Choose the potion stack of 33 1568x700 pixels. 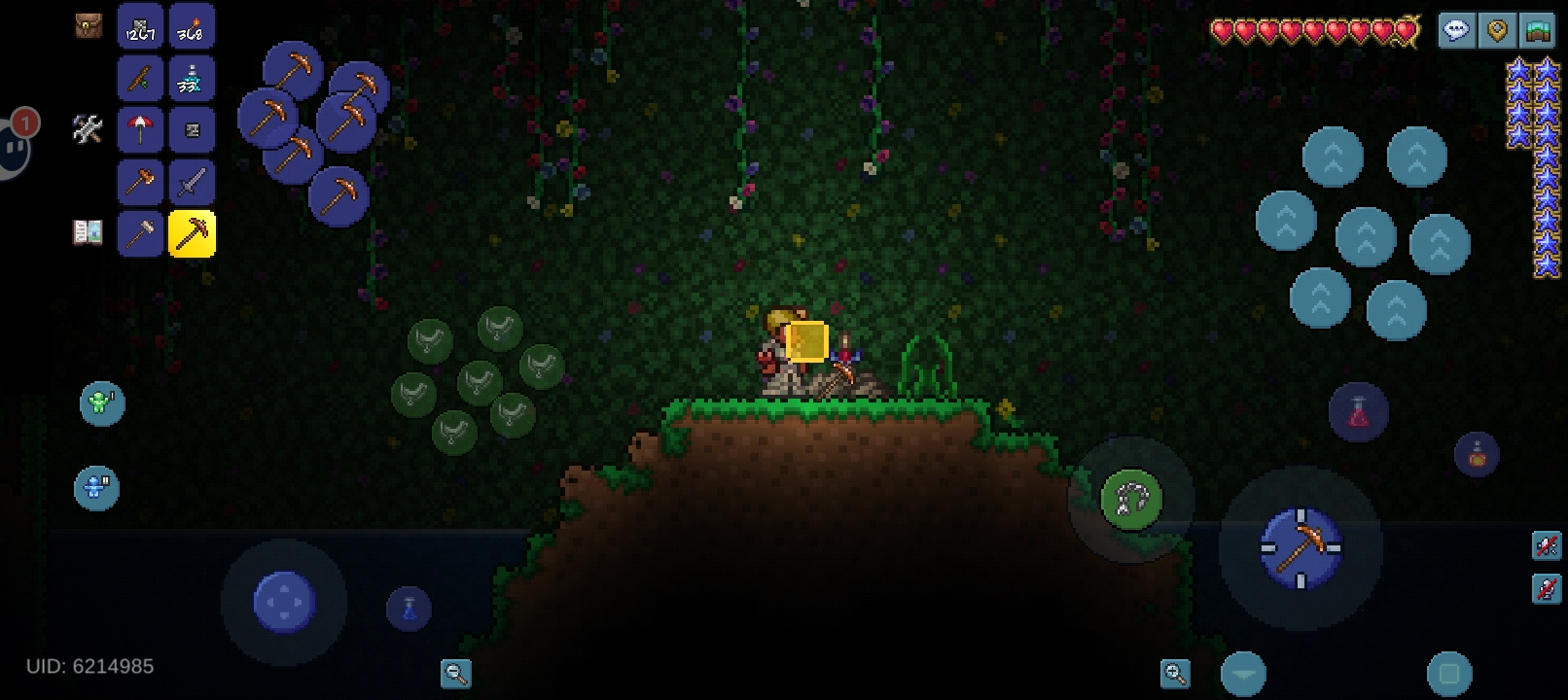[x=192, y=79]
